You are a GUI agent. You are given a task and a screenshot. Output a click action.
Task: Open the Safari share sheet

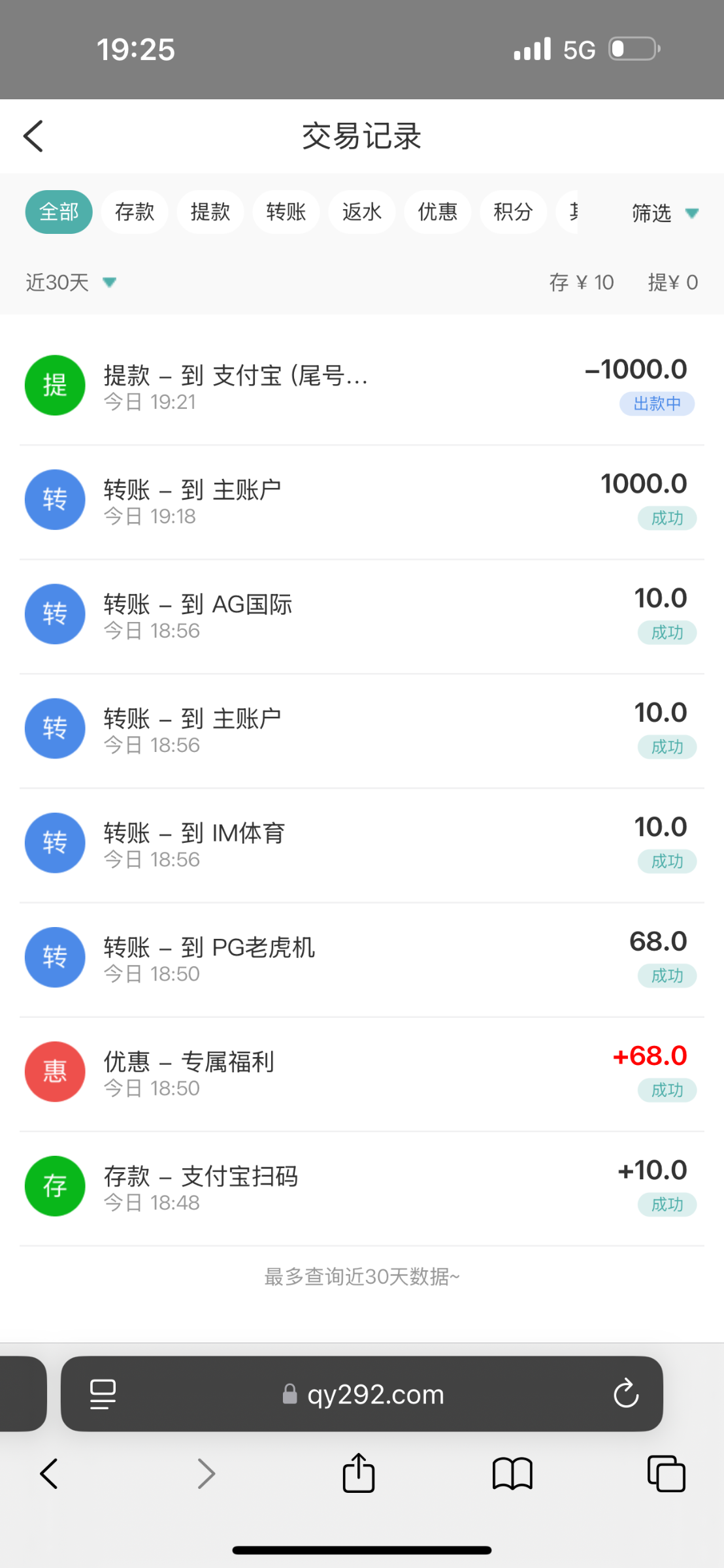tap(359, 1473)
